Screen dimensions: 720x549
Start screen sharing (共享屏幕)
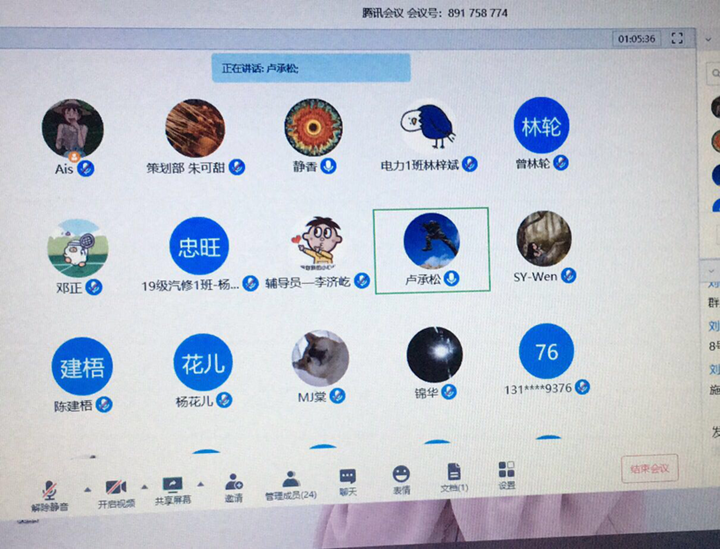[173, 491]
